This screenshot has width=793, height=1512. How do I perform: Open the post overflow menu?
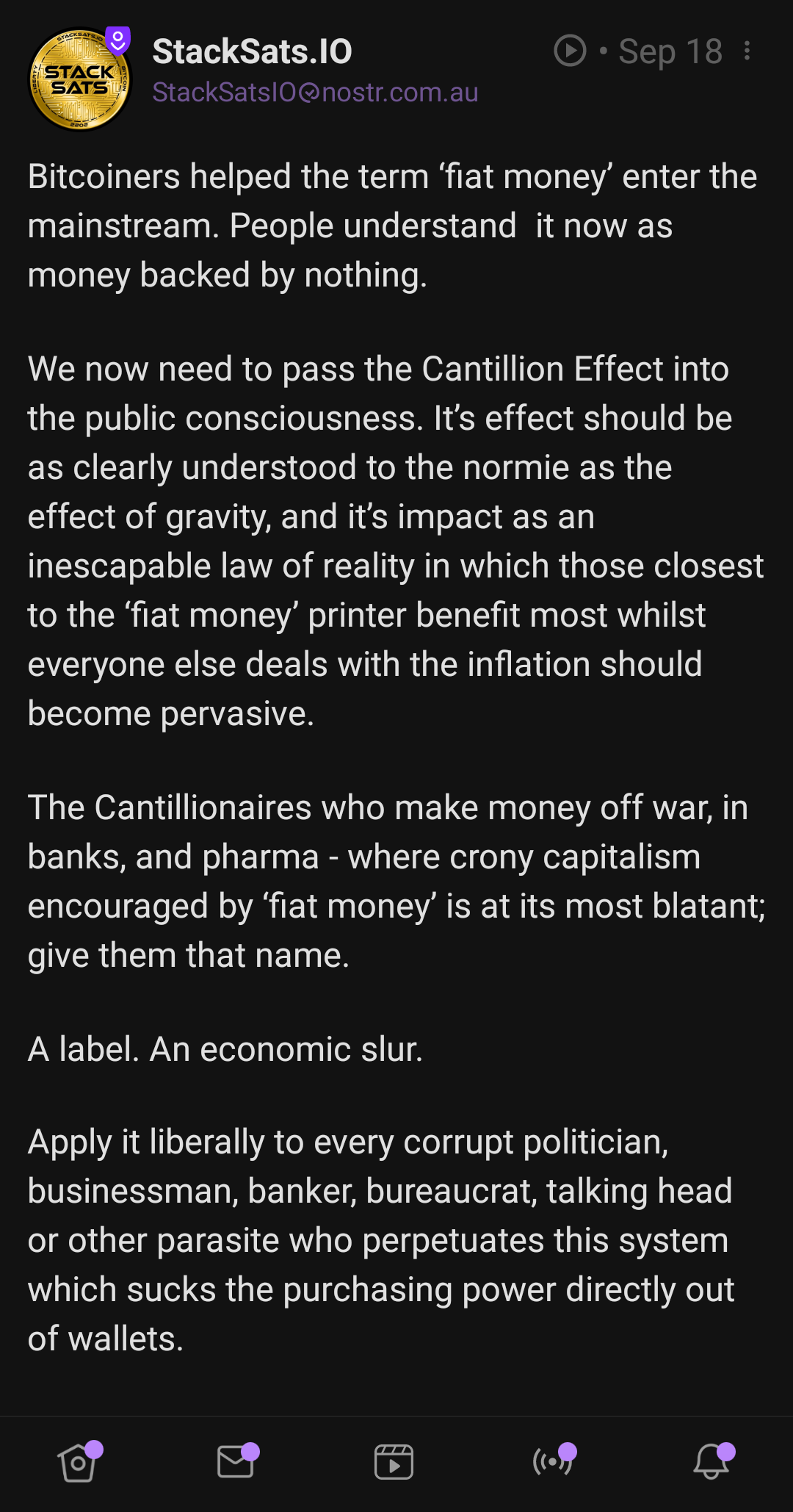click(747, 51)
